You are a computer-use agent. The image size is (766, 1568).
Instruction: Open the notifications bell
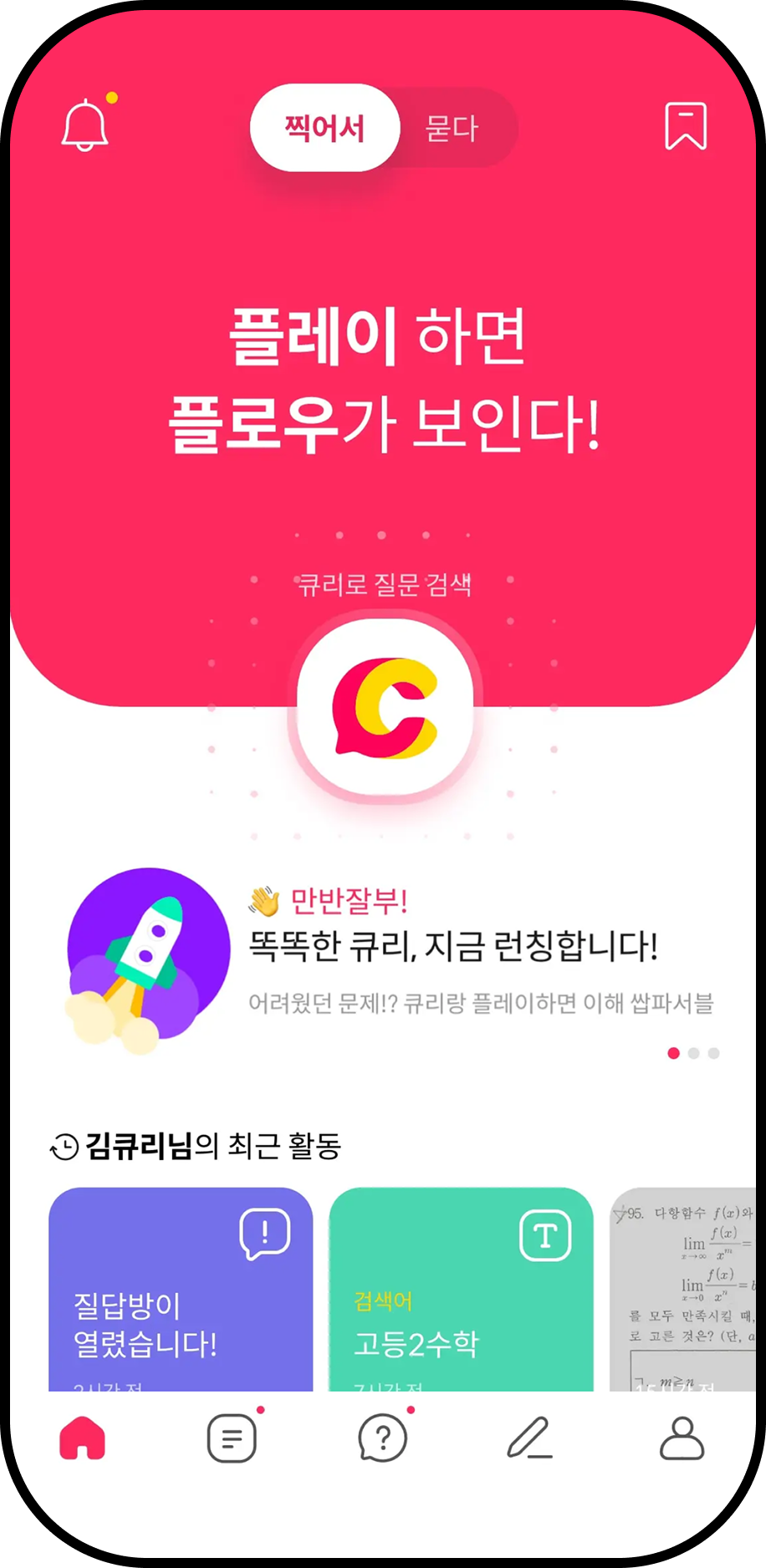coord(86,125)
